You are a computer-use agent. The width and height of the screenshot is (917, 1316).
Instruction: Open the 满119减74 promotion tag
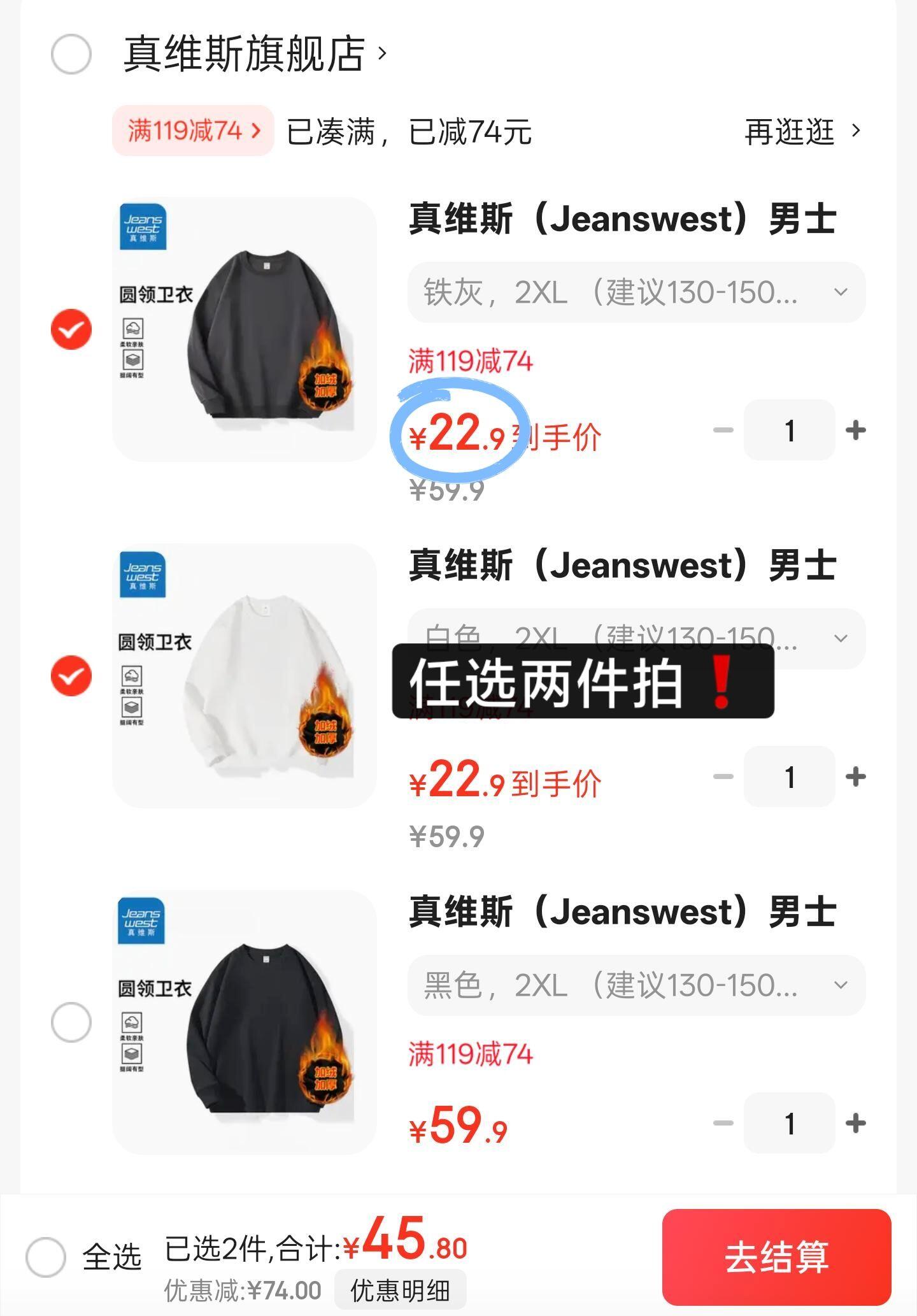tap(193, 131)
